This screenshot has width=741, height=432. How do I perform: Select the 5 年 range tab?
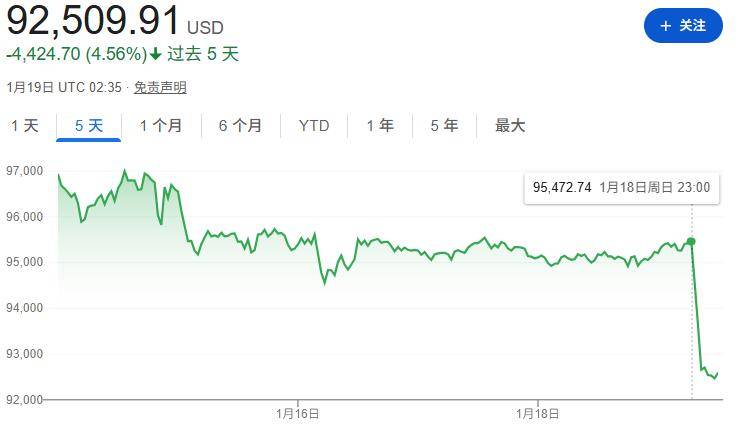444,126
